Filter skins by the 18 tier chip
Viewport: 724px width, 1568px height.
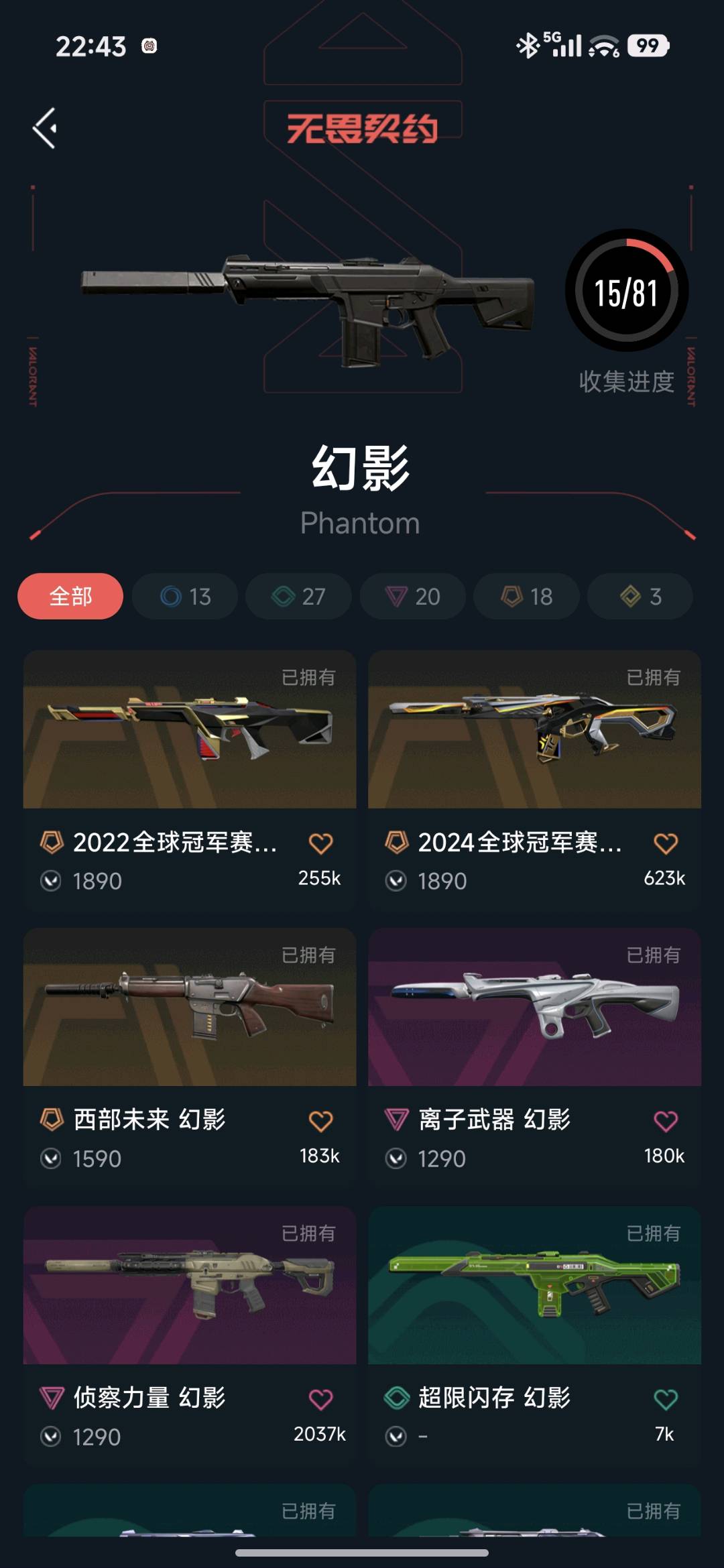(x=526, y=596)
